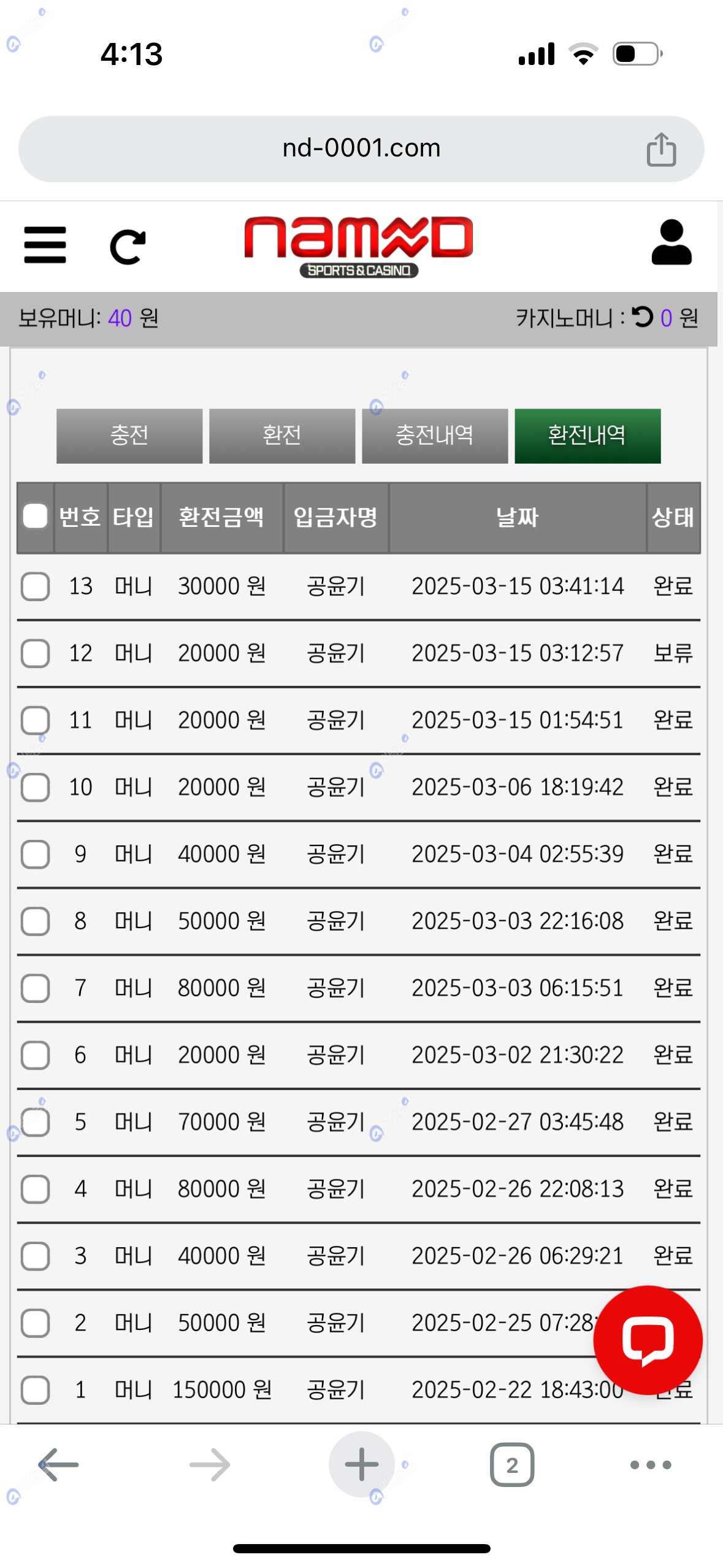
Task: Open the user profile icon
Action: click(x=671, y=244)
